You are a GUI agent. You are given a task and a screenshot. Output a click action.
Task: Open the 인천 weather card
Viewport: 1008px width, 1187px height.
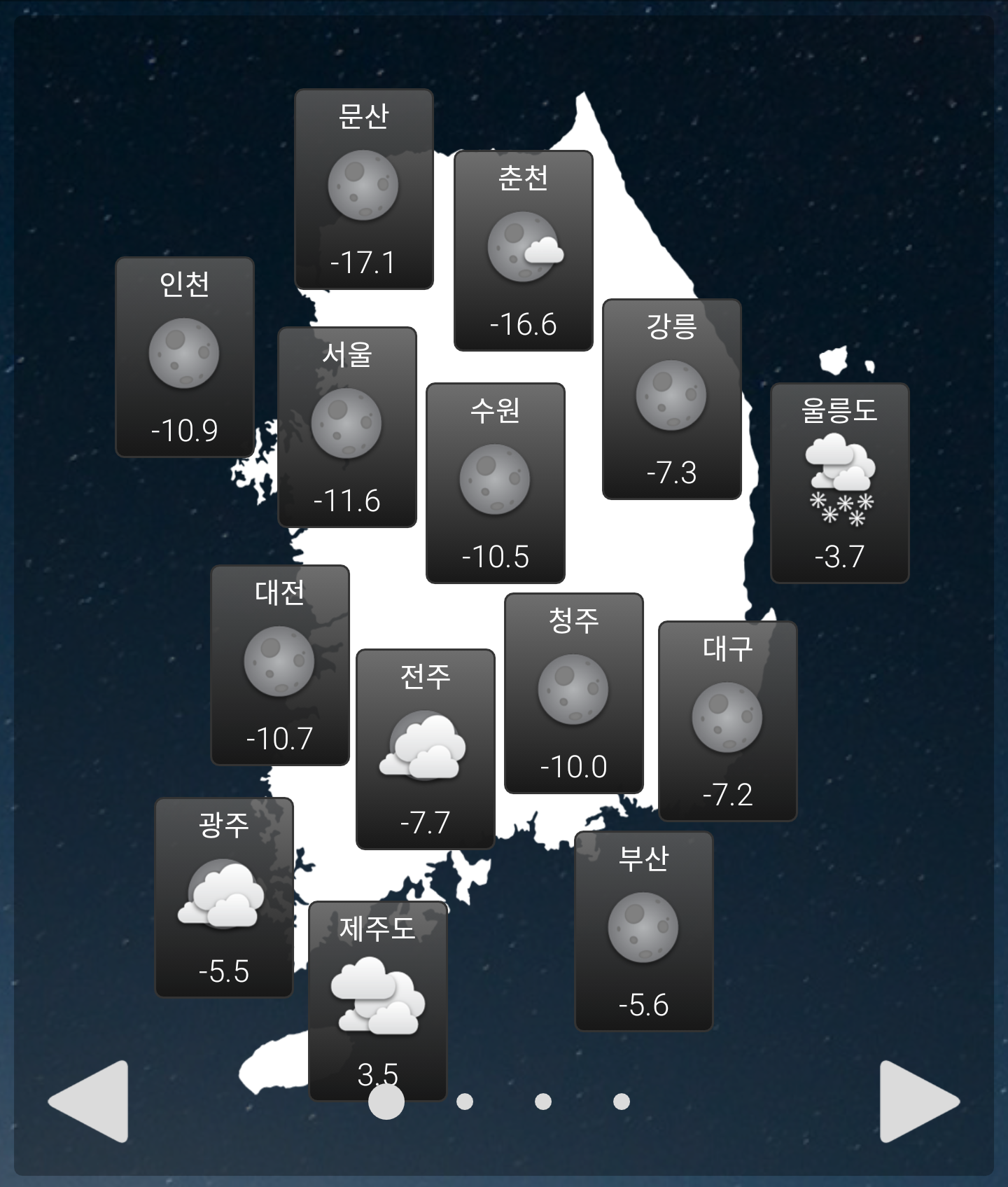[185, 357]
